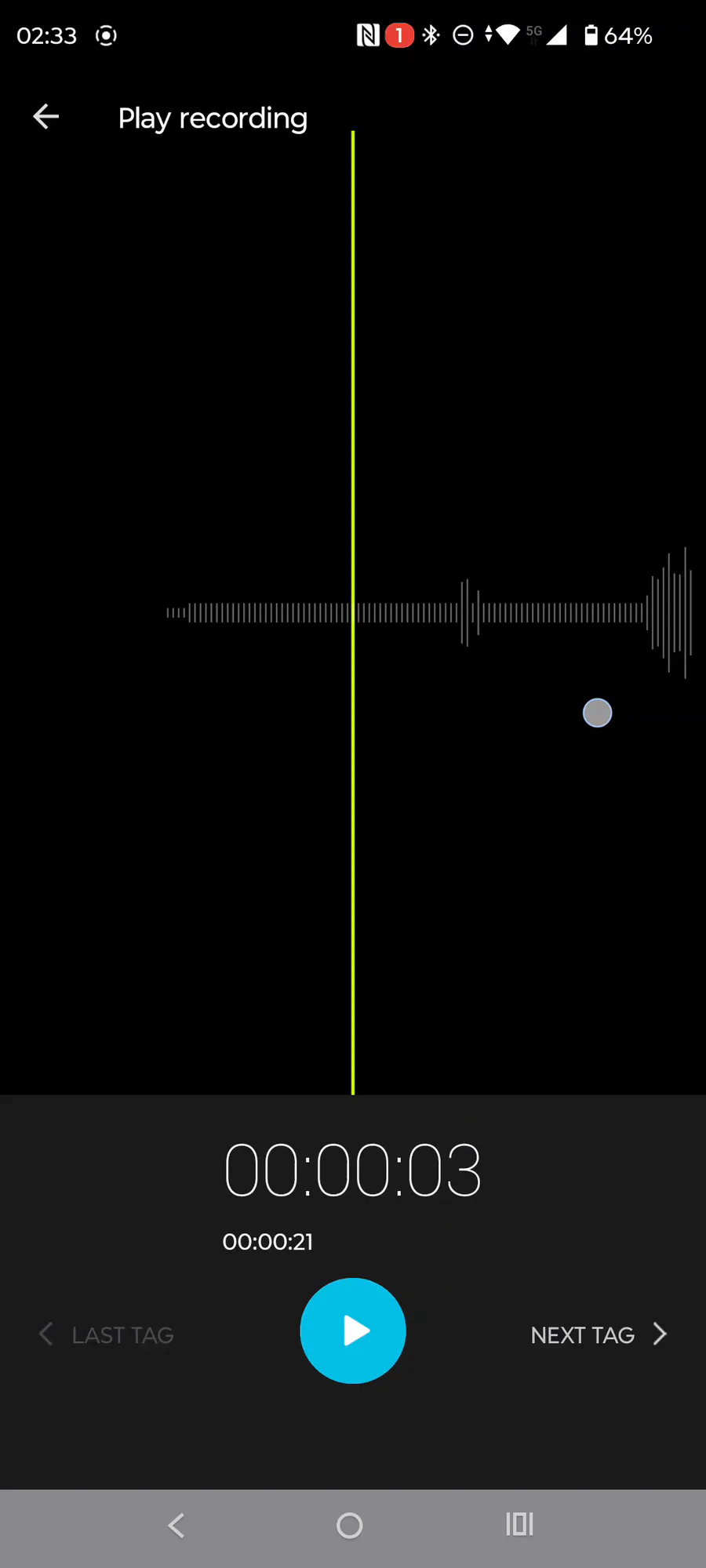Viewport: 706px width, 1568px height.
Task: Jump to the next tag
Action: pos(598,1334)
